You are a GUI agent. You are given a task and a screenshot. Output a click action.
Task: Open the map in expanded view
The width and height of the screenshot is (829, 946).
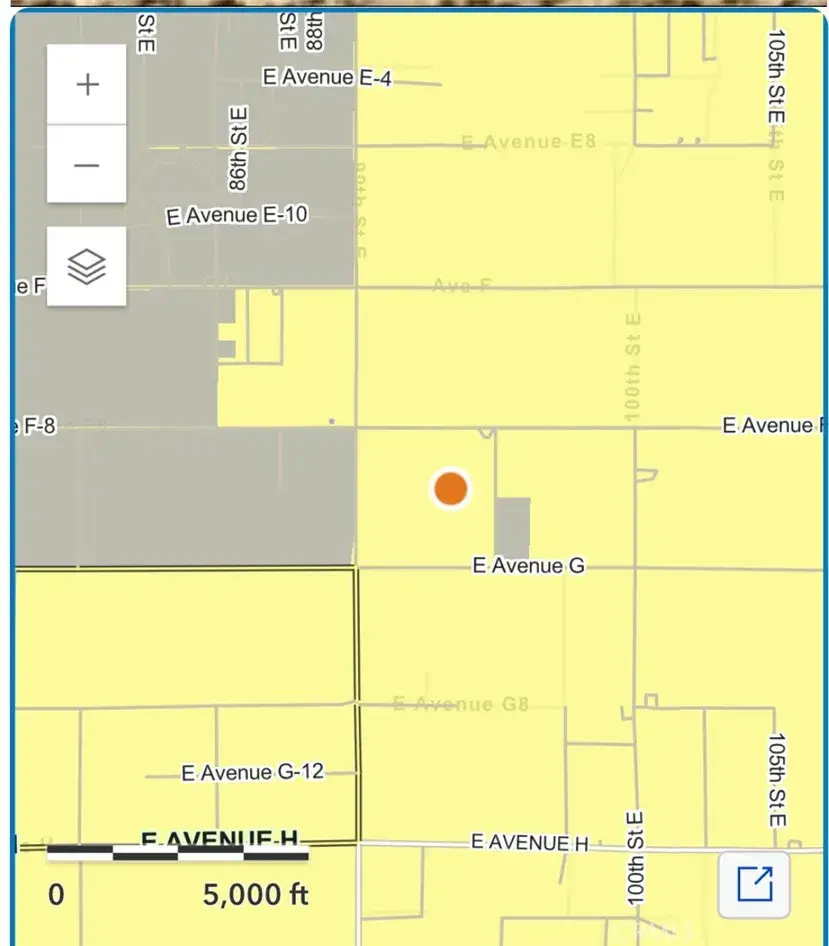754,884
